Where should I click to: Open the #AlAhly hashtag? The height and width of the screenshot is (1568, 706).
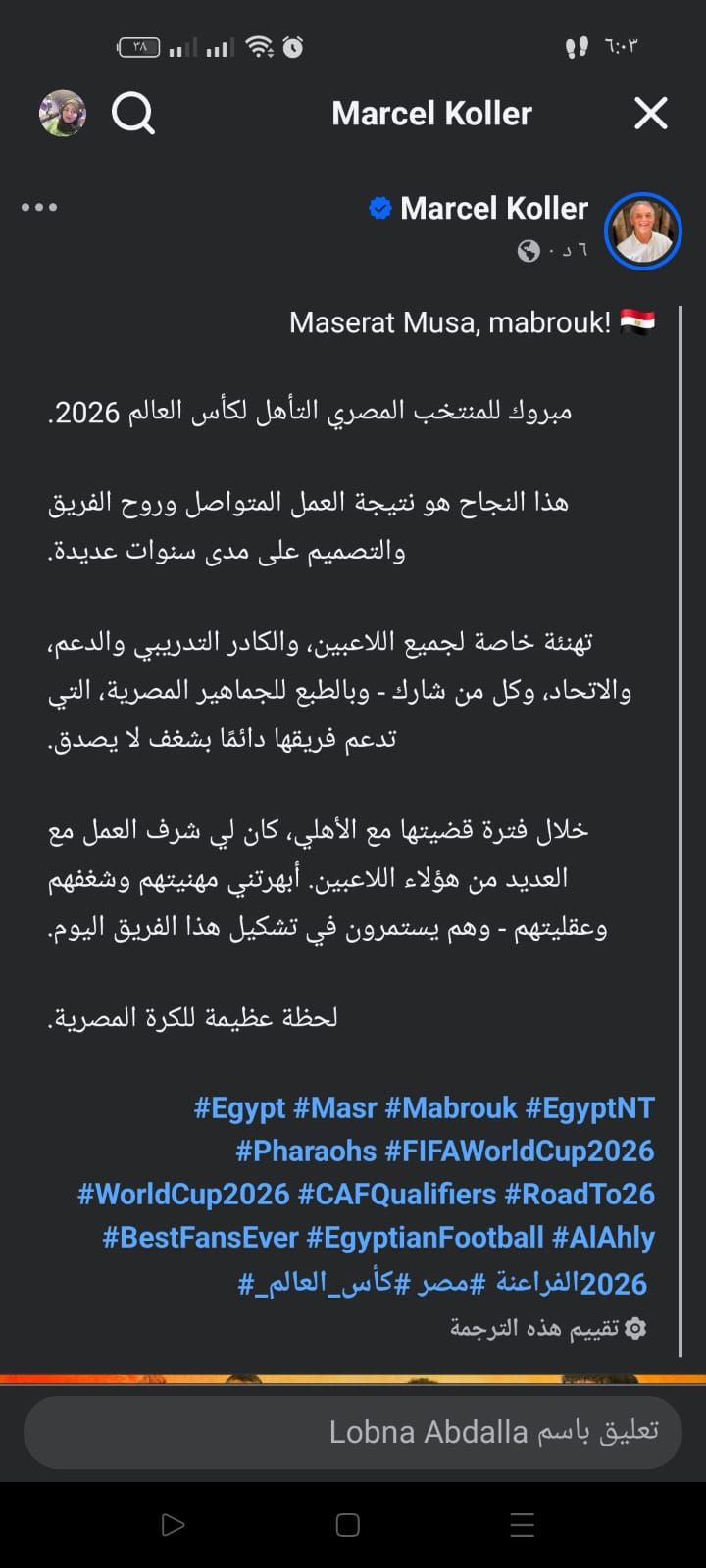[x=603, y=1238]
